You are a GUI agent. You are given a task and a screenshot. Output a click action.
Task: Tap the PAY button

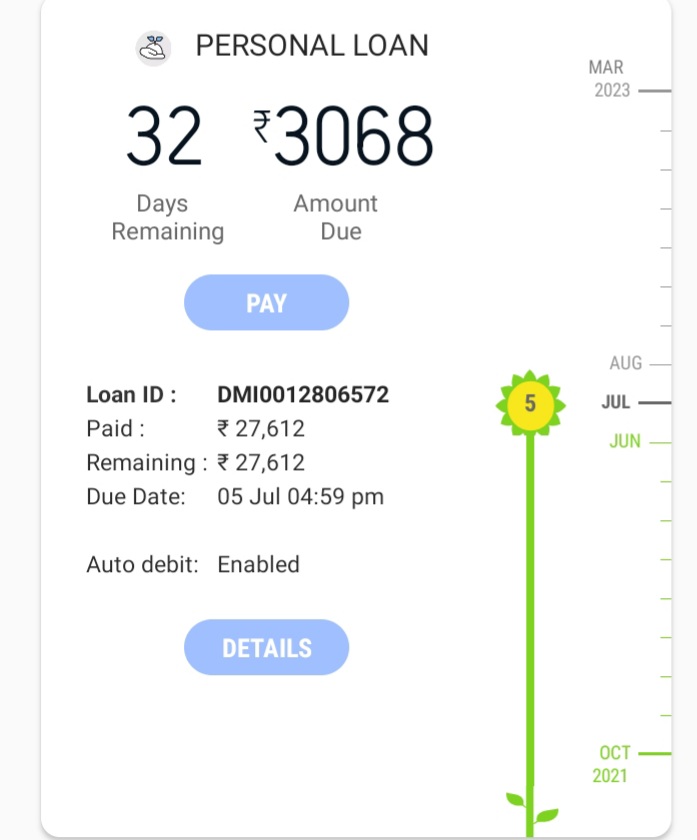pos(266,303)
